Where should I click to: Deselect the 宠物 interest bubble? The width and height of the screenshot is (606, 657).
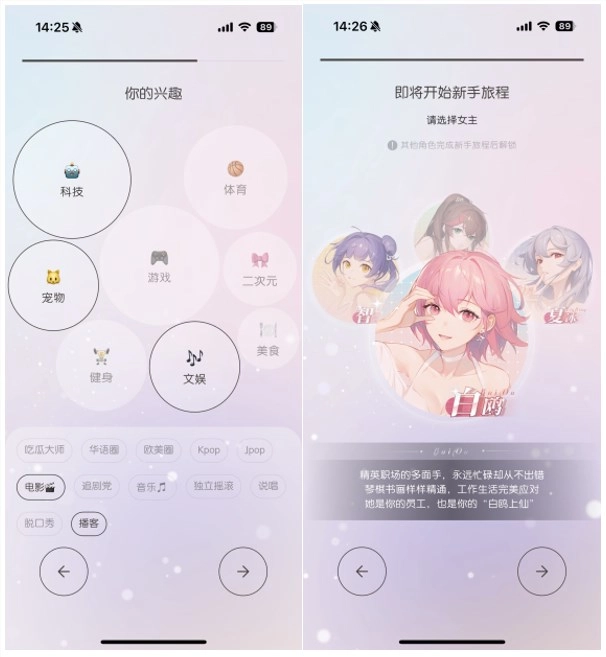pyautogui.click(x=53, y=286)
